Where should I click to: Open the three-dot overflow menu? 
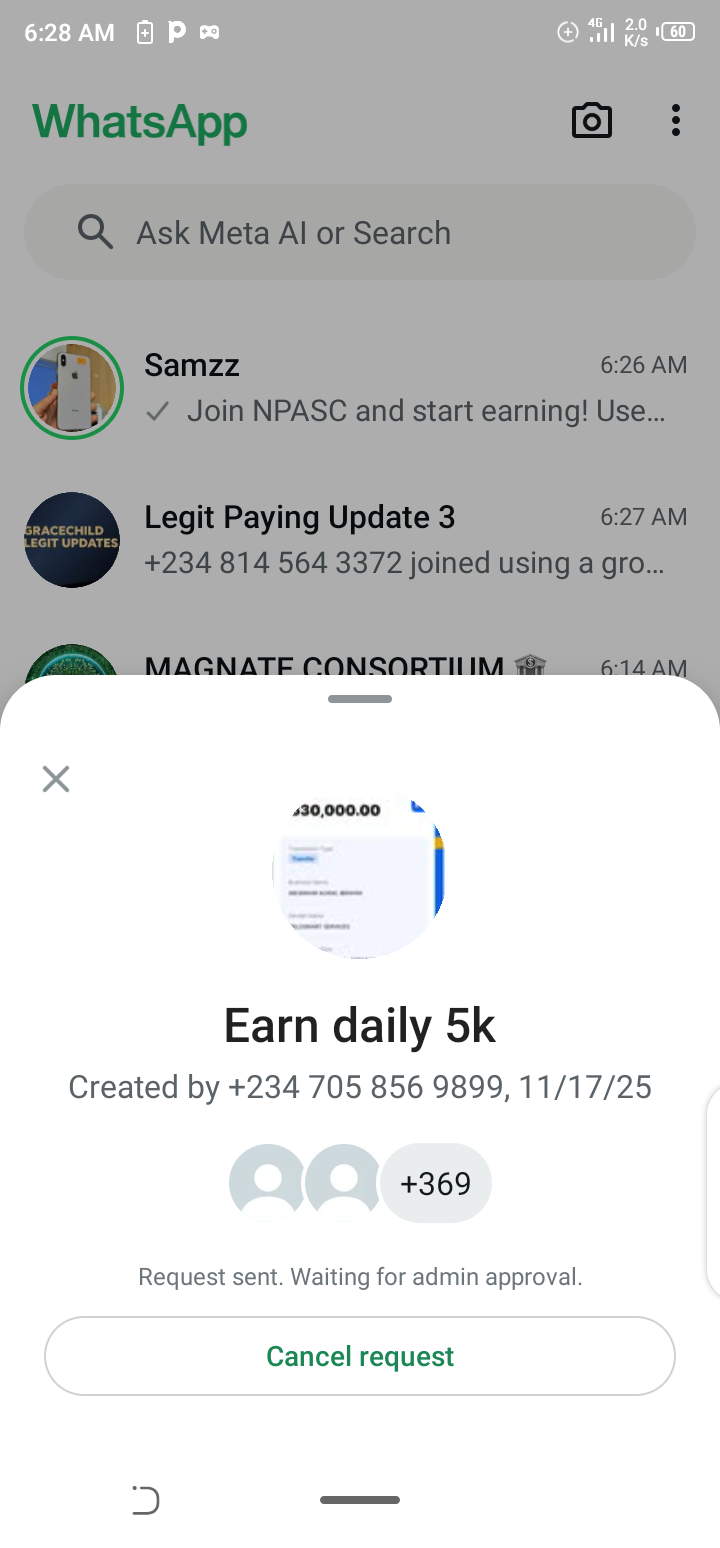tap(676, 121)
